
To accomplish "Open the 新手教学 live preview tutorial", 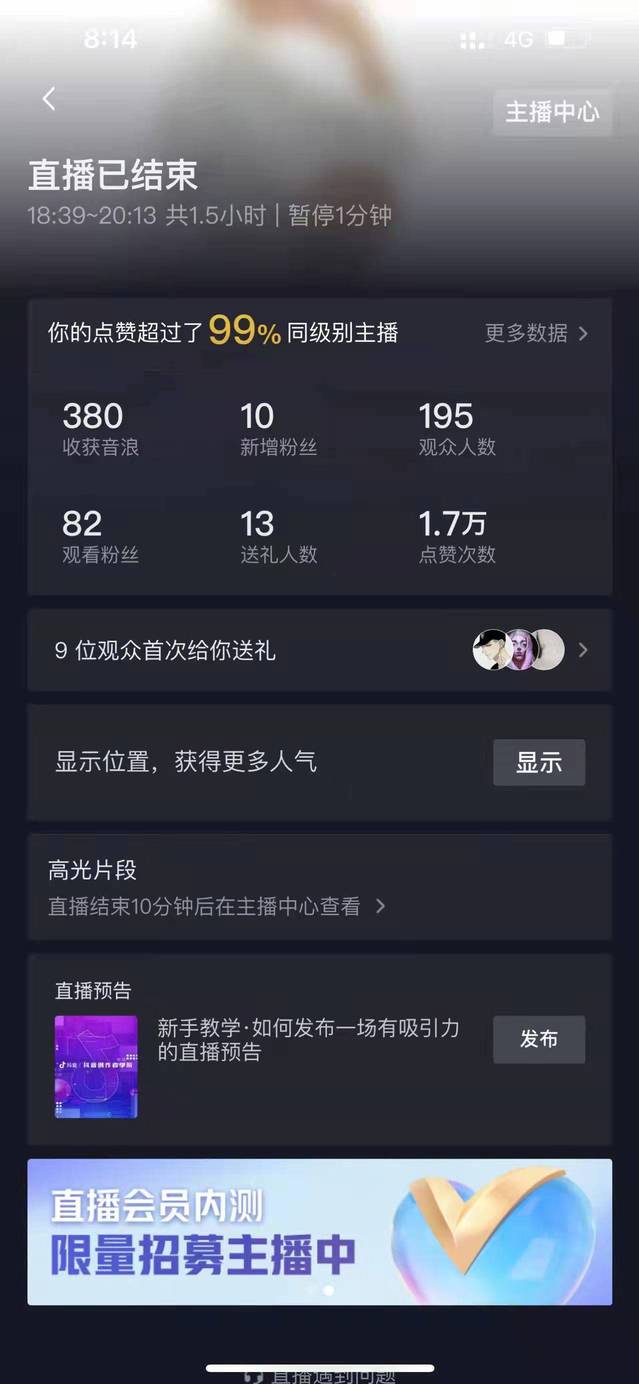I will [308, 1040].
